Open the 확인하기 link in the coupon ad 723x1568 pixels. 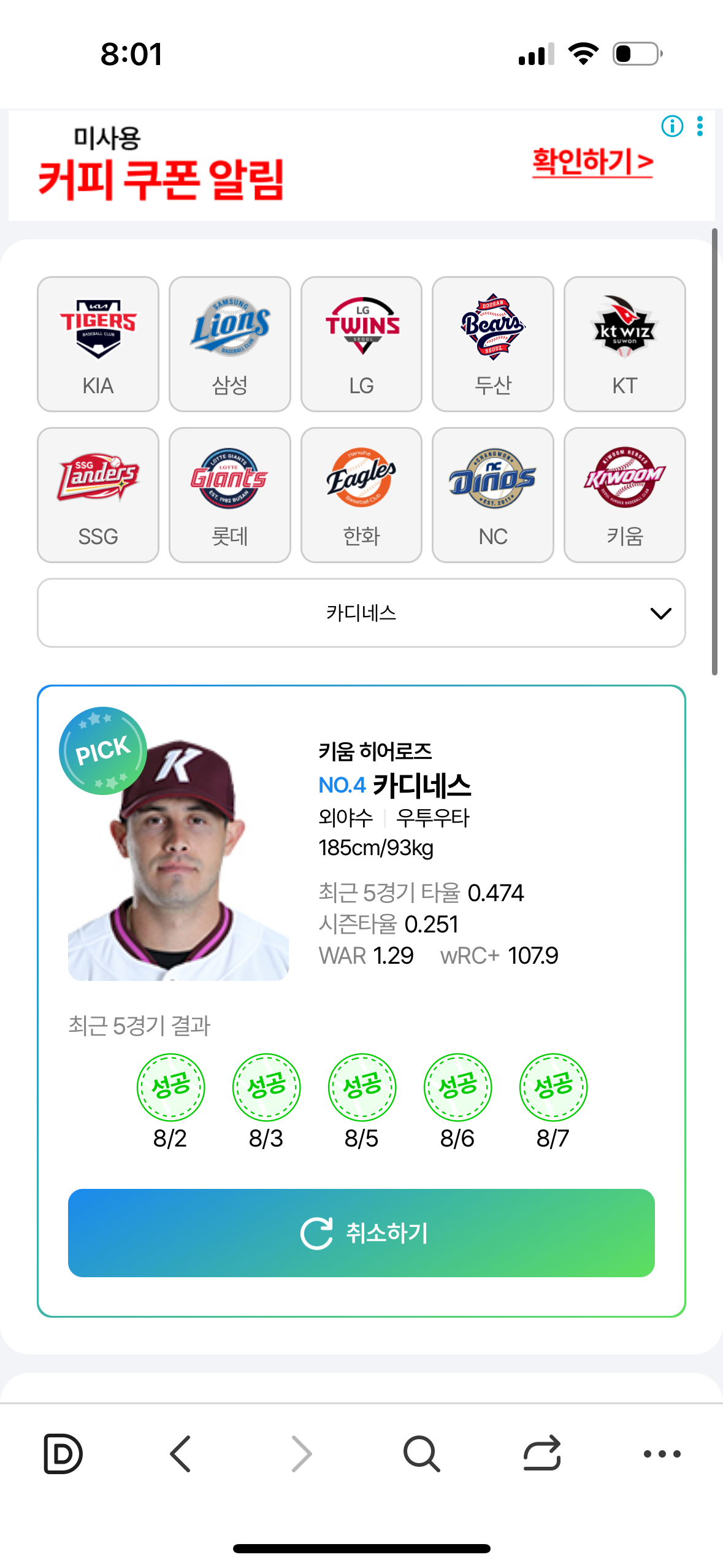click(x=592, y=163)
